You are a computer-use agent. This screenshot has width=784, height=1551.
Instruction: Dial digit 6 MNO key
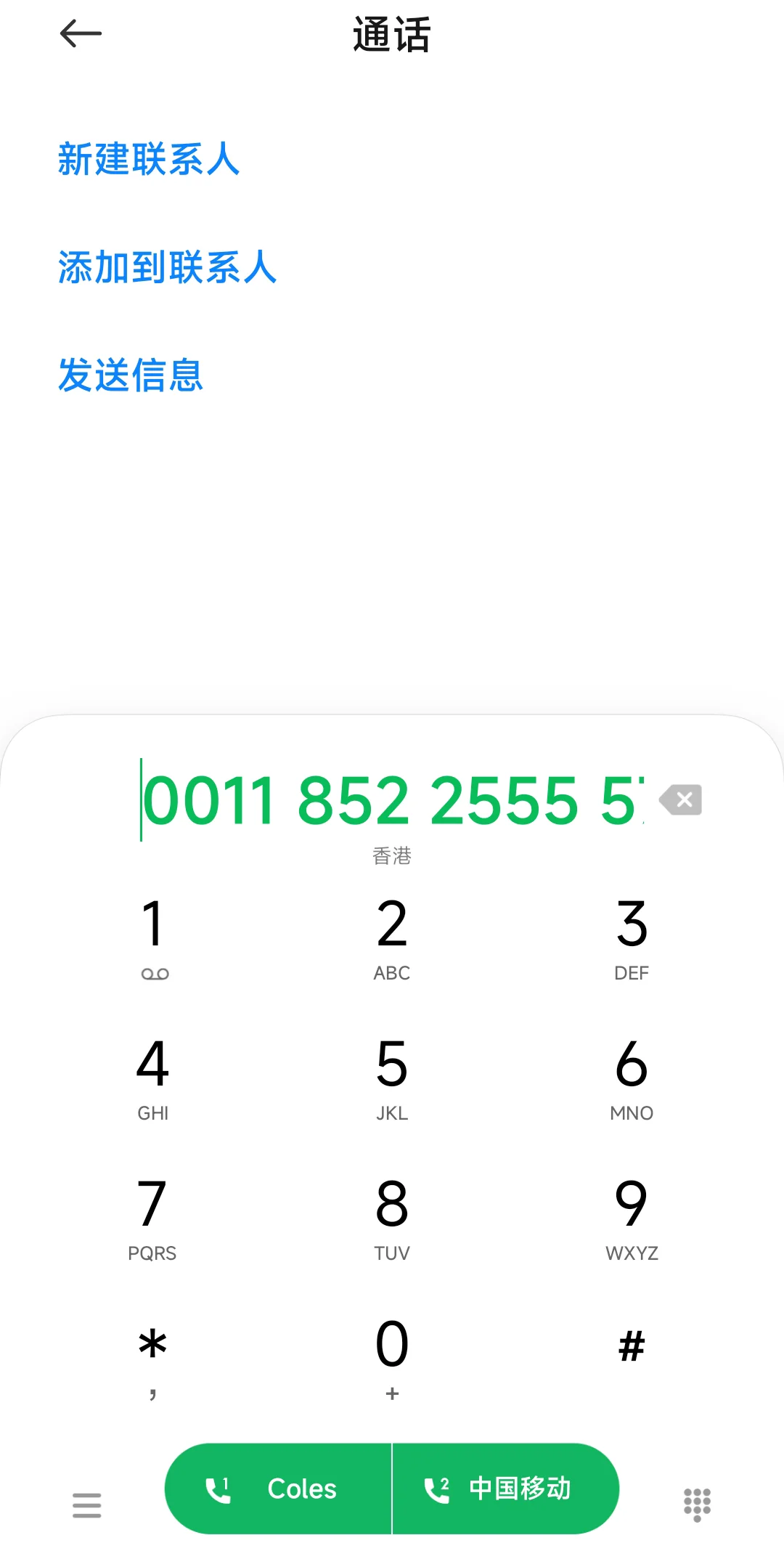[x=632, y=1077]
